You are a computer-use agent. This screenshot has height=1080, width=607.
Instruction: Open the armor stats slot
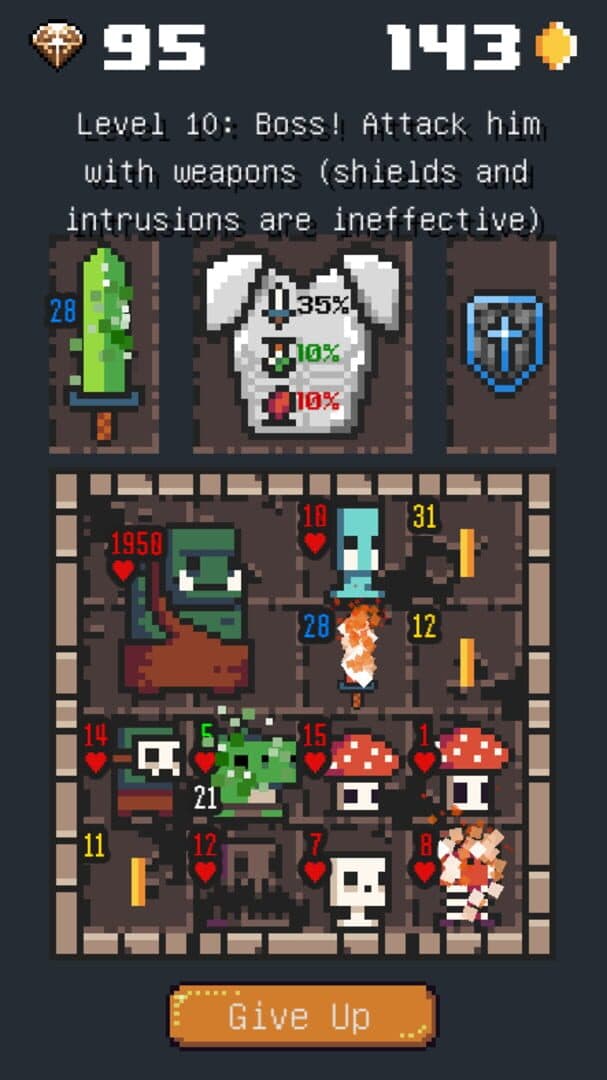tap(302, 346)
